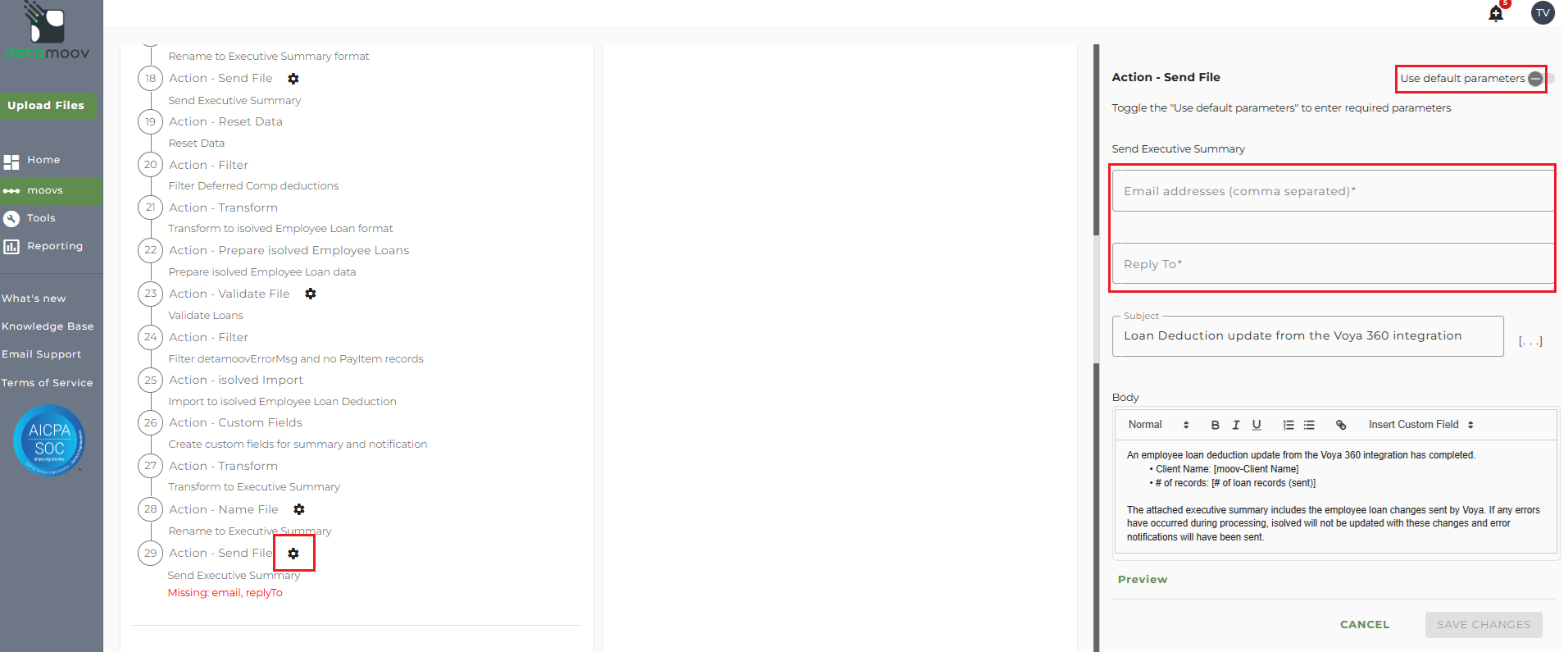1568x652 pixels.
Task: Insert a numbered list in the body
Action: pos(1288,425)
